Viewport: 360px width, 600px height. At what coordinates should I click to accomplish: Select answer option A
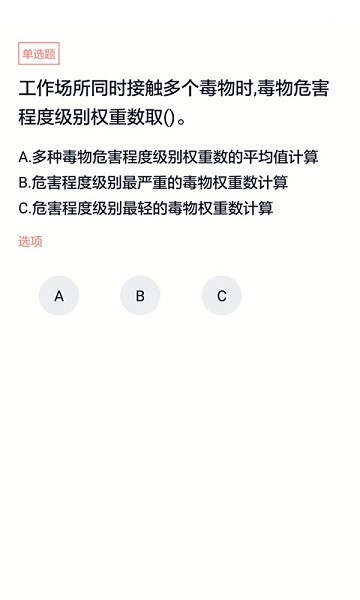pos(59,295)
